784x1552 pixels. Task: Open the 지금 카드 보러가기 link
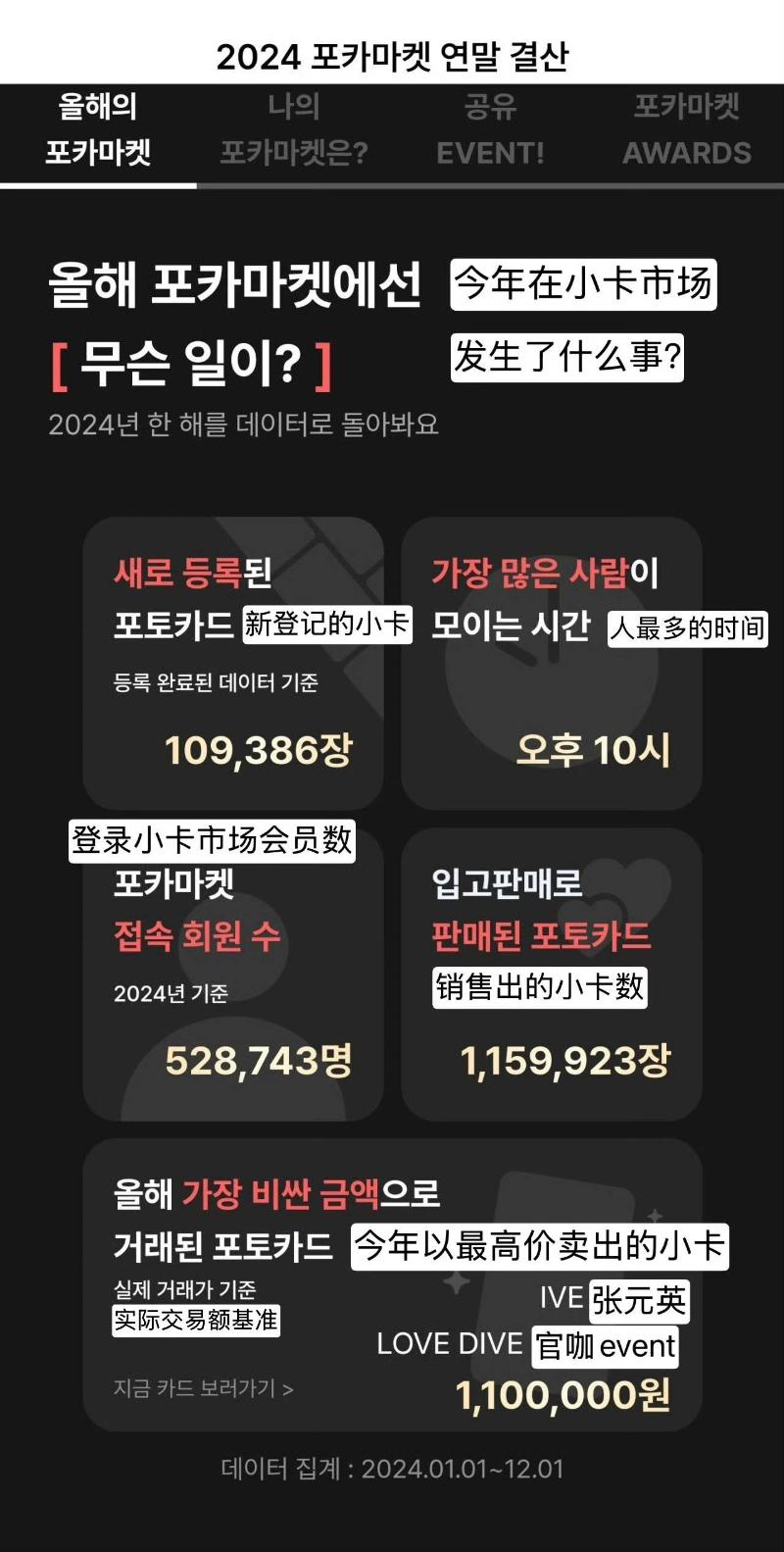(x=203, y=1388)
